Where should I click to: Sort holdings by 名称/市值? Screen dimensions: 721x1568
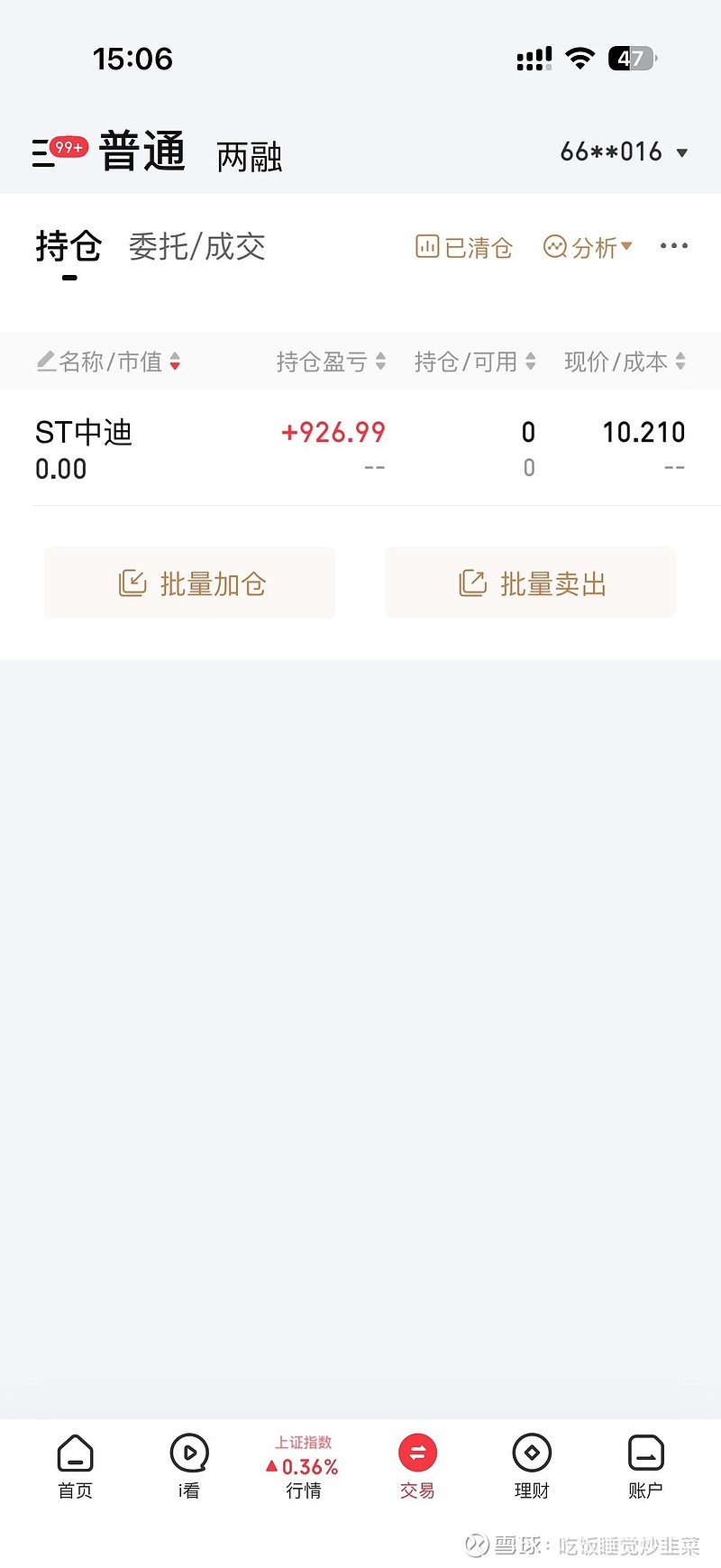click(109, 362)
